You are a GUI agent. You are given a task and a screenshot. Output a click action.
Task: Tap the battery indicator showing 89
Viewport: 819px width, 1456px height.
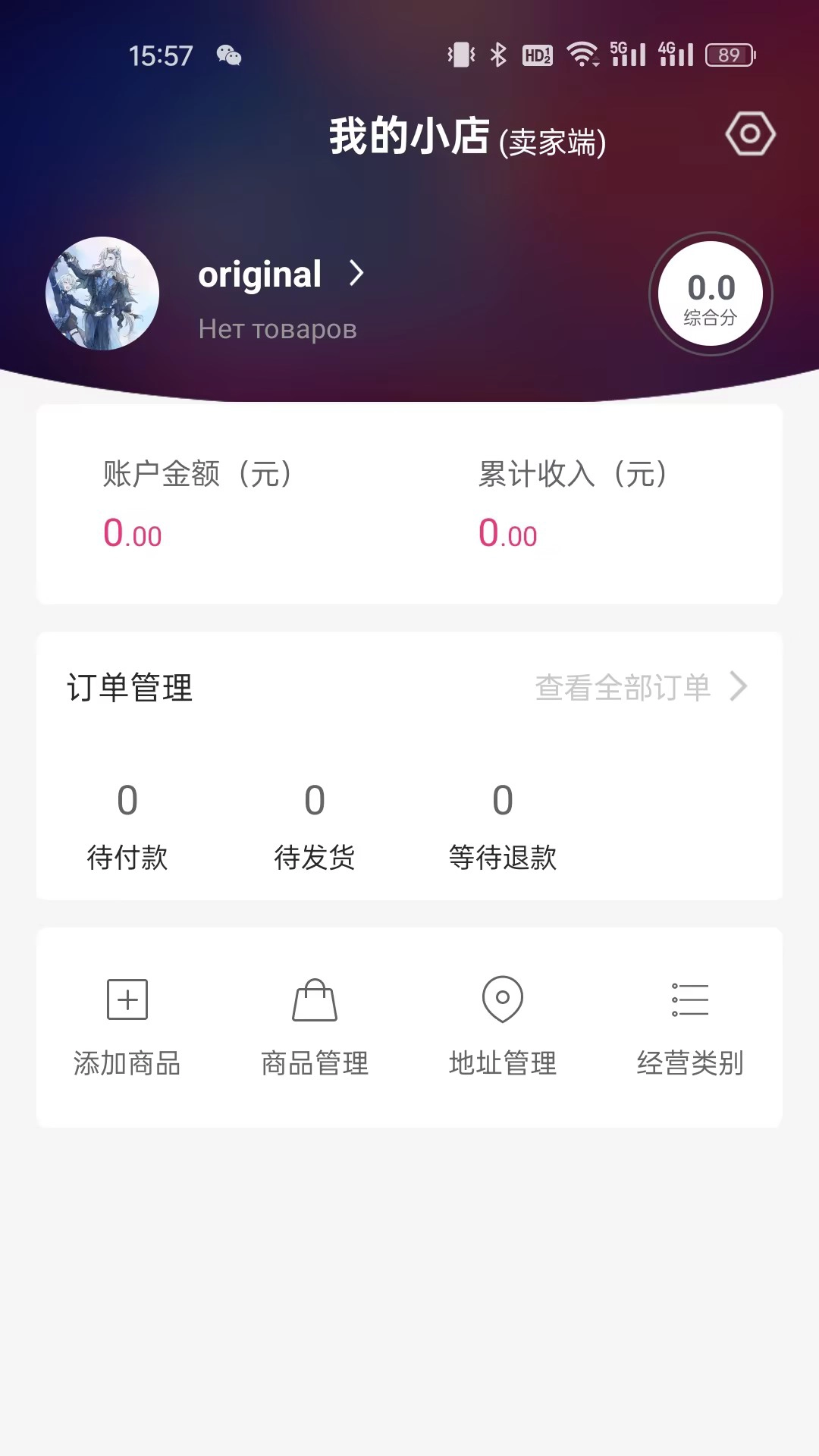pos(729,55)
